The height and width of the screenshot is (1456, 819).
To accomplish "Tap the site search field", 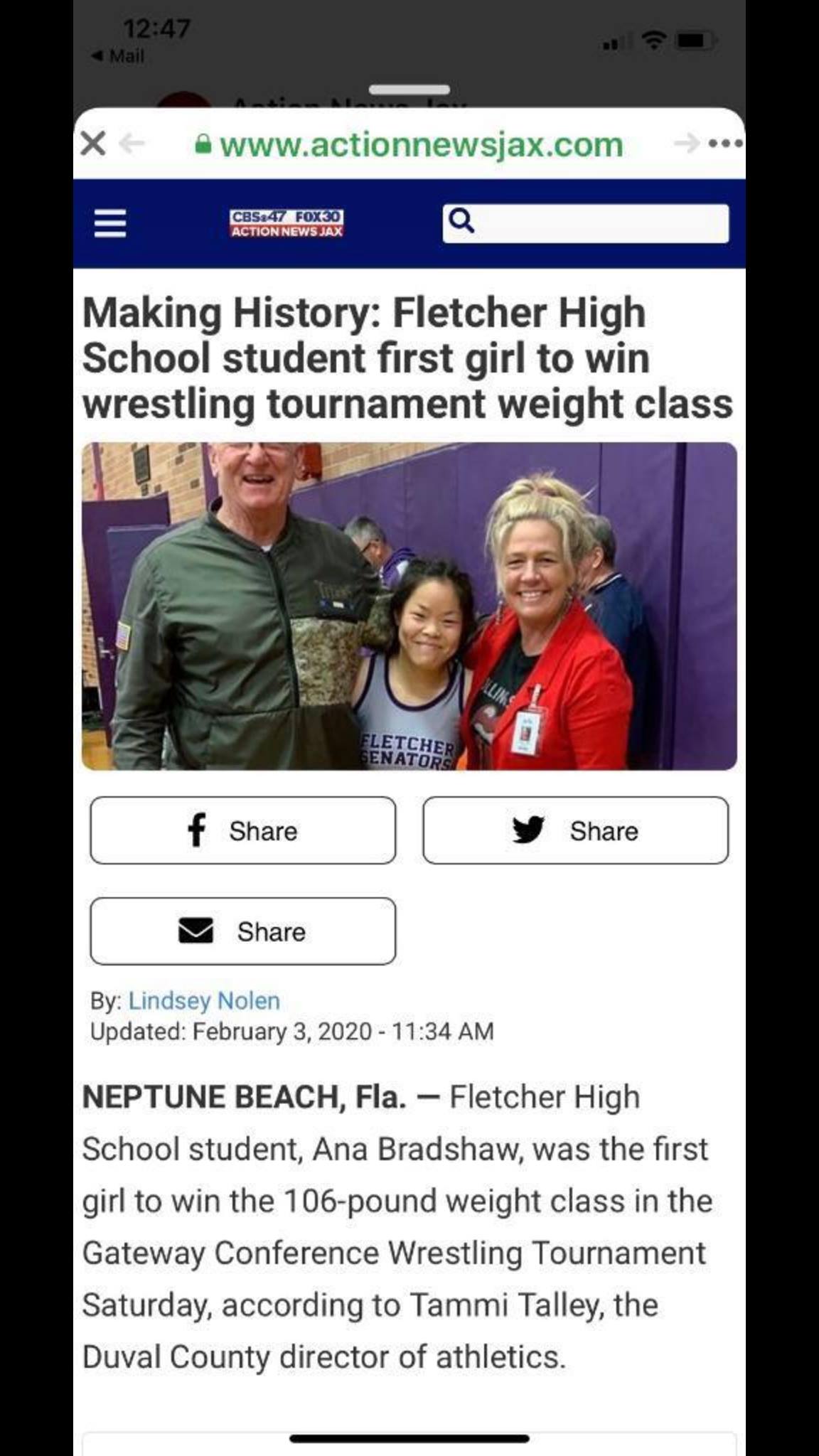I will coord(586,223).
